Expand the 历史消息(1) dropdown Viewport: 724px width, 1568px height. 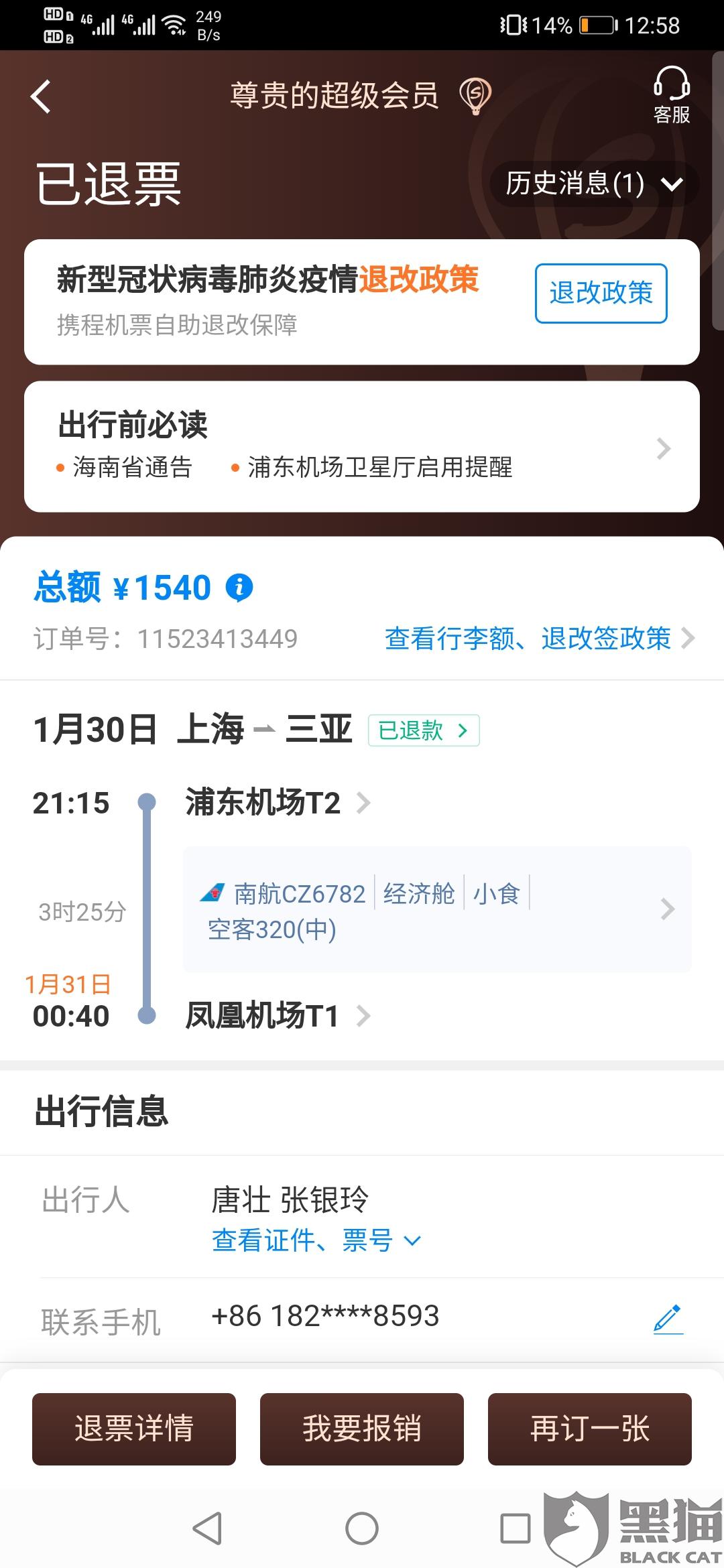point(595,184)
